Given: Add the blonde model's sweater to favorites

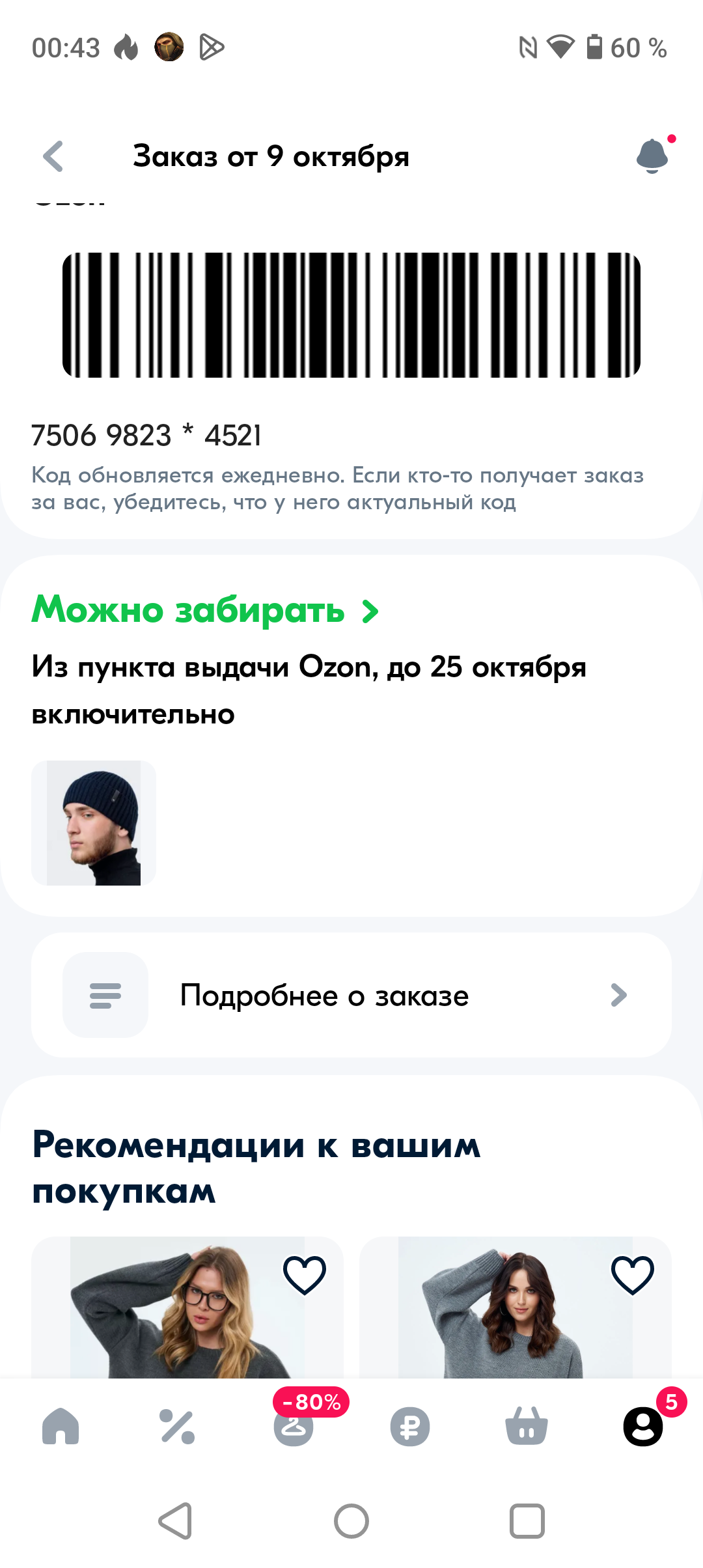Looking at the screenshot, I should coord(304,1275).
